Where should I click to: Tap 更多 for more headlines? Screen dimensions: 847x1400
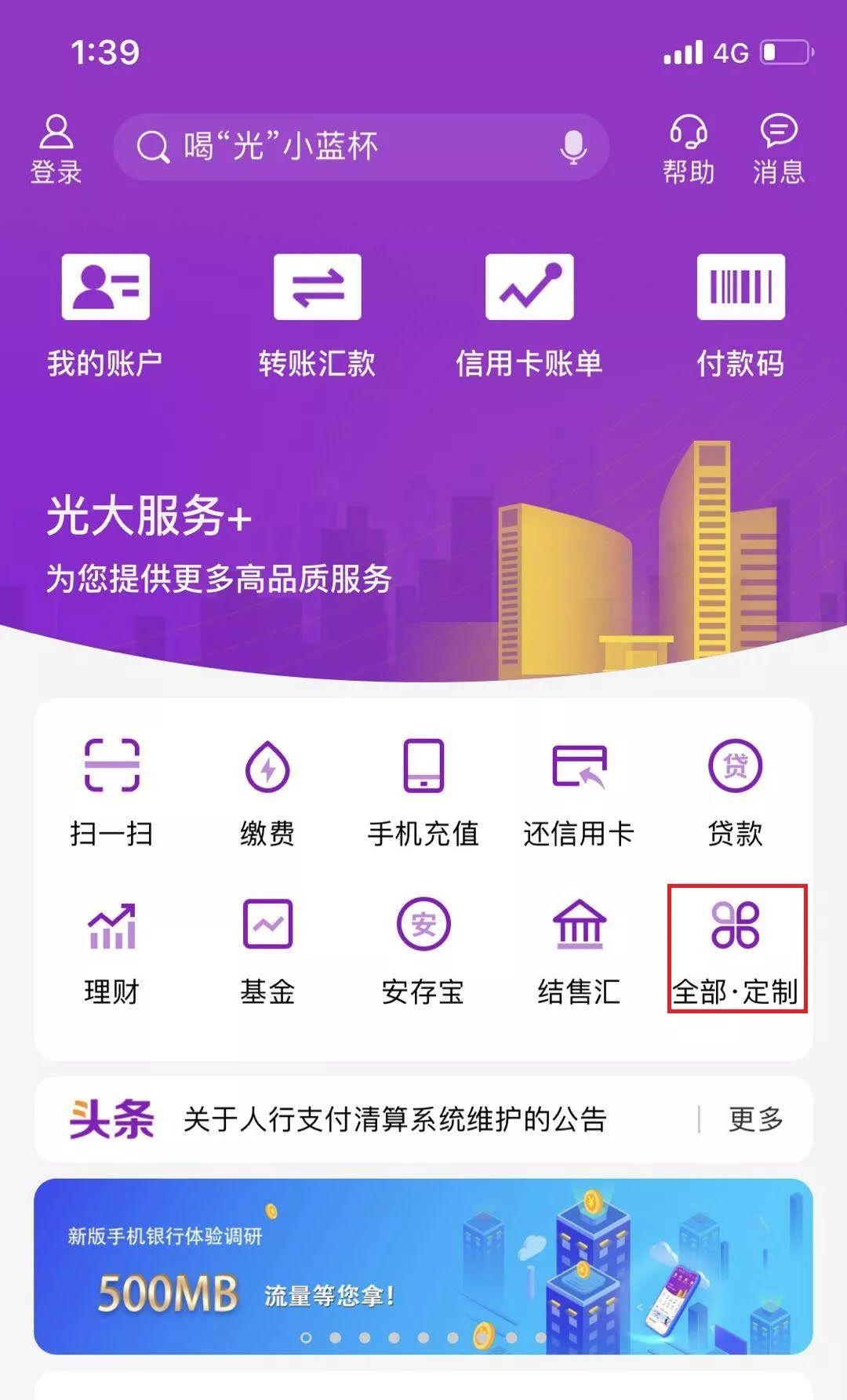click(x=755, y=1118)
